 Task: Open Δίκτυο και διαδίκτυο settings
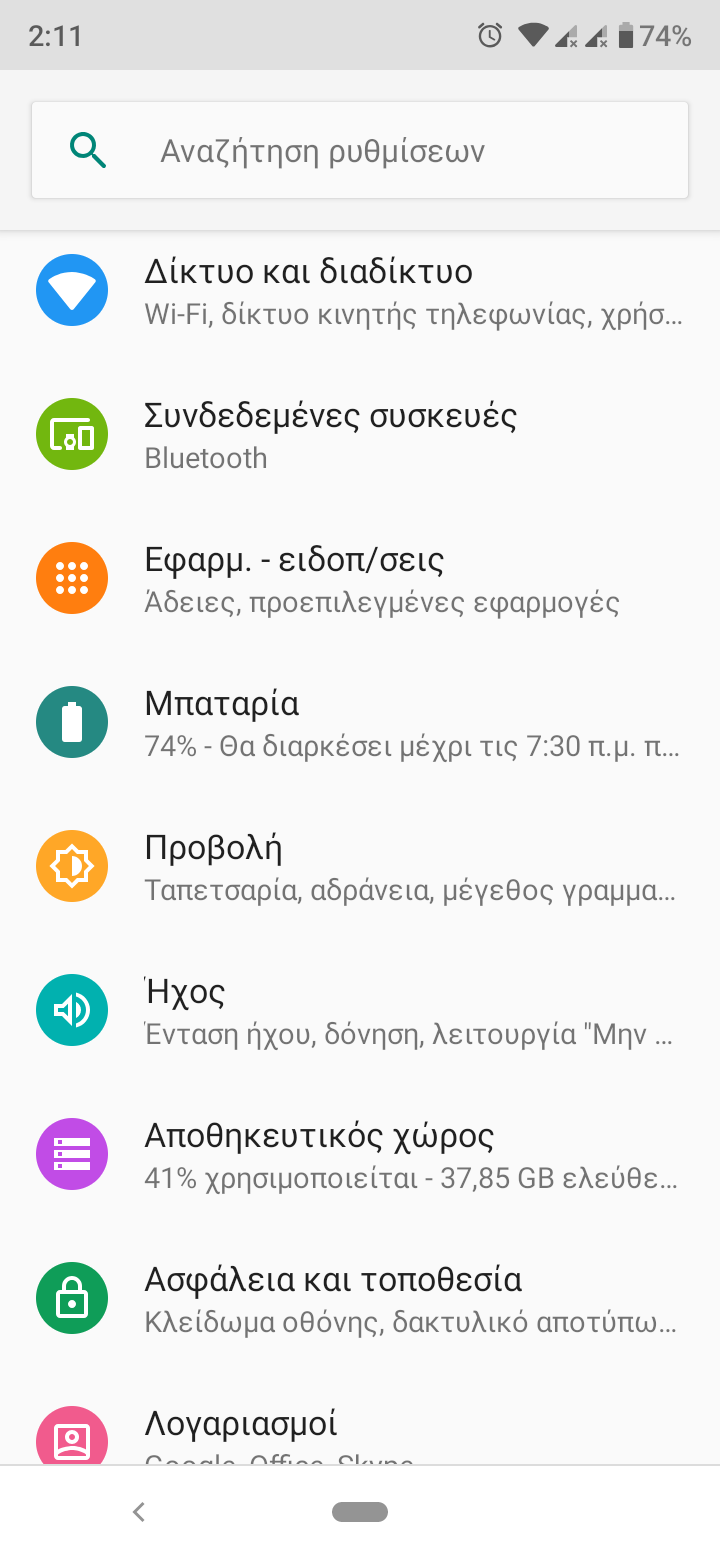(x=360, y=291)
